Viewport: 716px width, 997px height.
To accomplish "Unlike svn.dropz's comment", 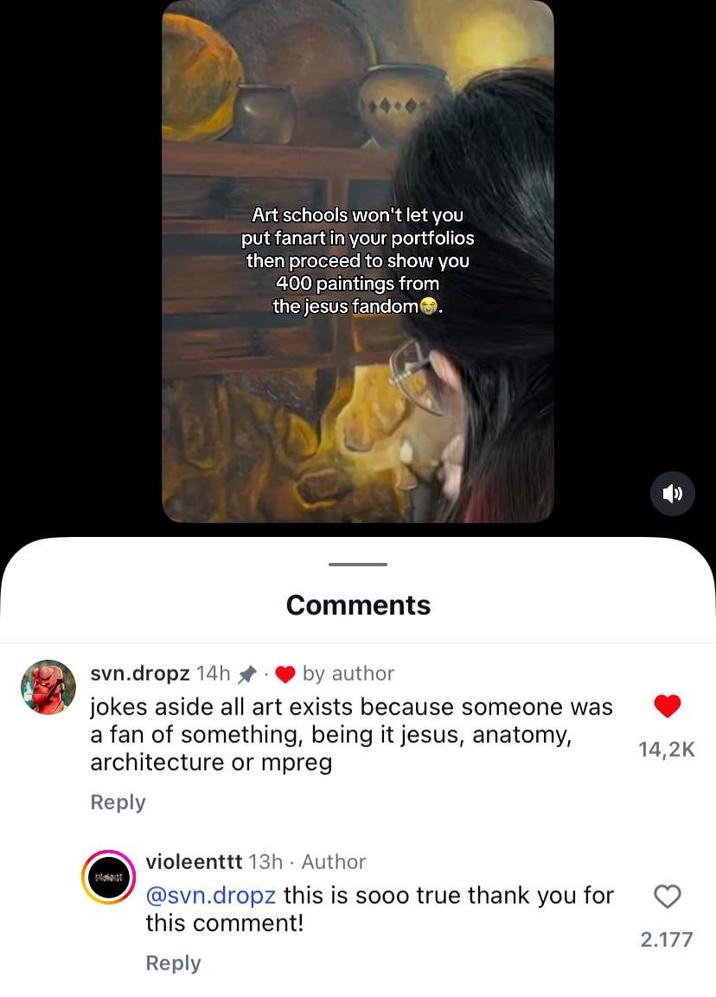I will [x=667, y=707].
